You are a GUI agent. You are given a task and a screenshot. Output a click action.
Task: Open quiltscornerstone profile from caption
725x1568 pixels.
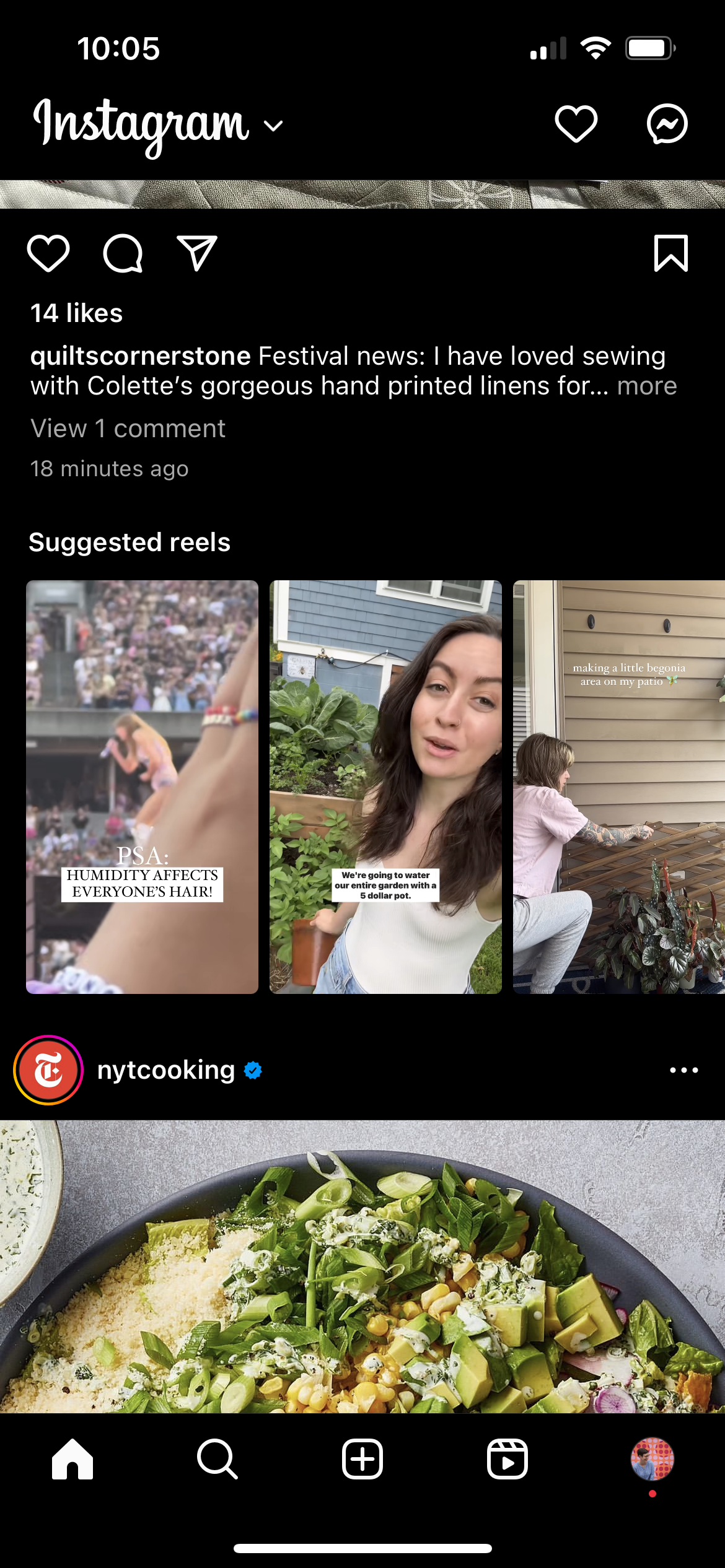point(141,356)
